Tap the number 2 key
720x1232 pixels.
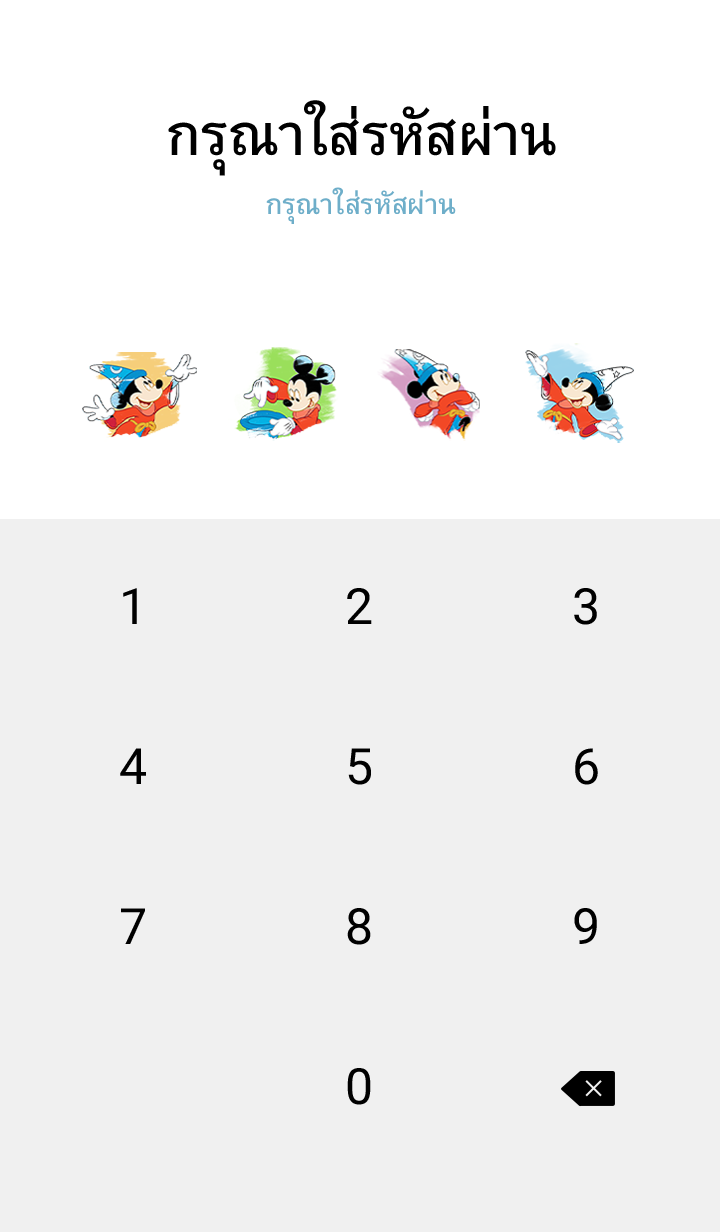click(359, 607)
